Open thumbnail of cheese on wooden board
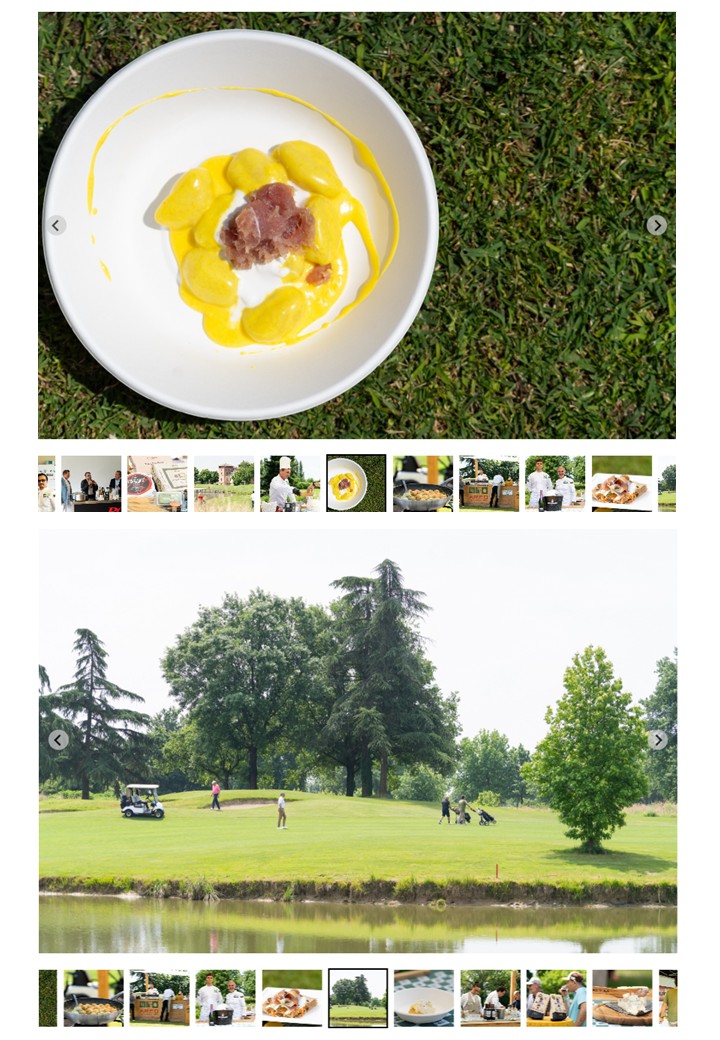Viewport: 720px width, 1040px height. coord(622,998)
